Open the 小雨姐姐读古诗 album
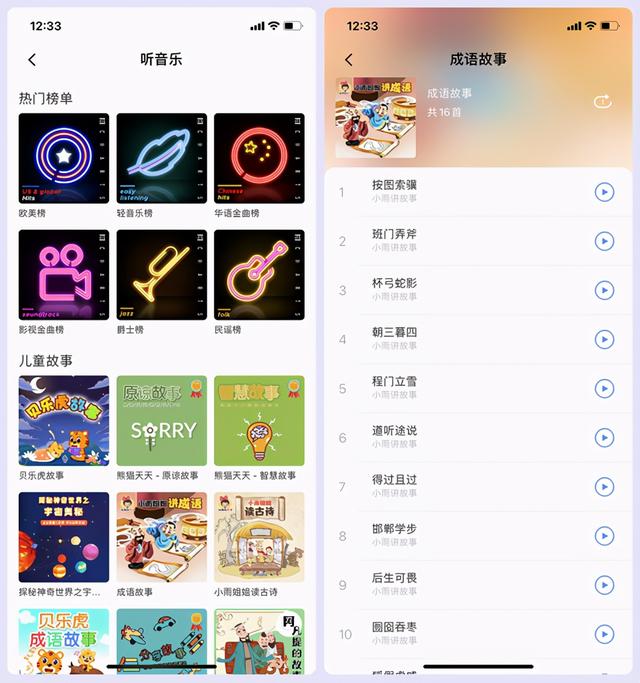640x683 pixels. pos(259,537)
